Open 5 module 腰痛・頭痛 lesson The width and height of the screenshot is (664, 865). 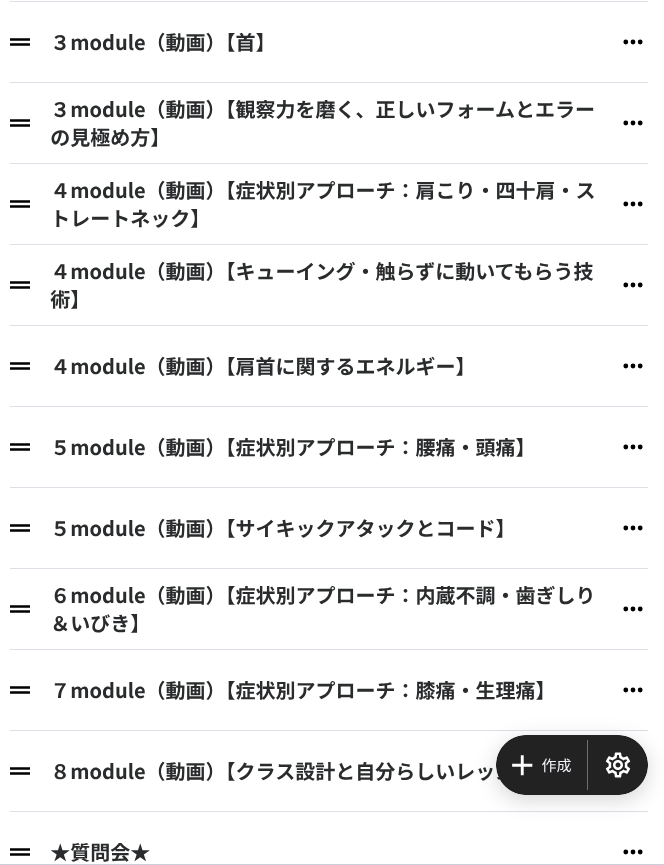[x=290, y=448]
